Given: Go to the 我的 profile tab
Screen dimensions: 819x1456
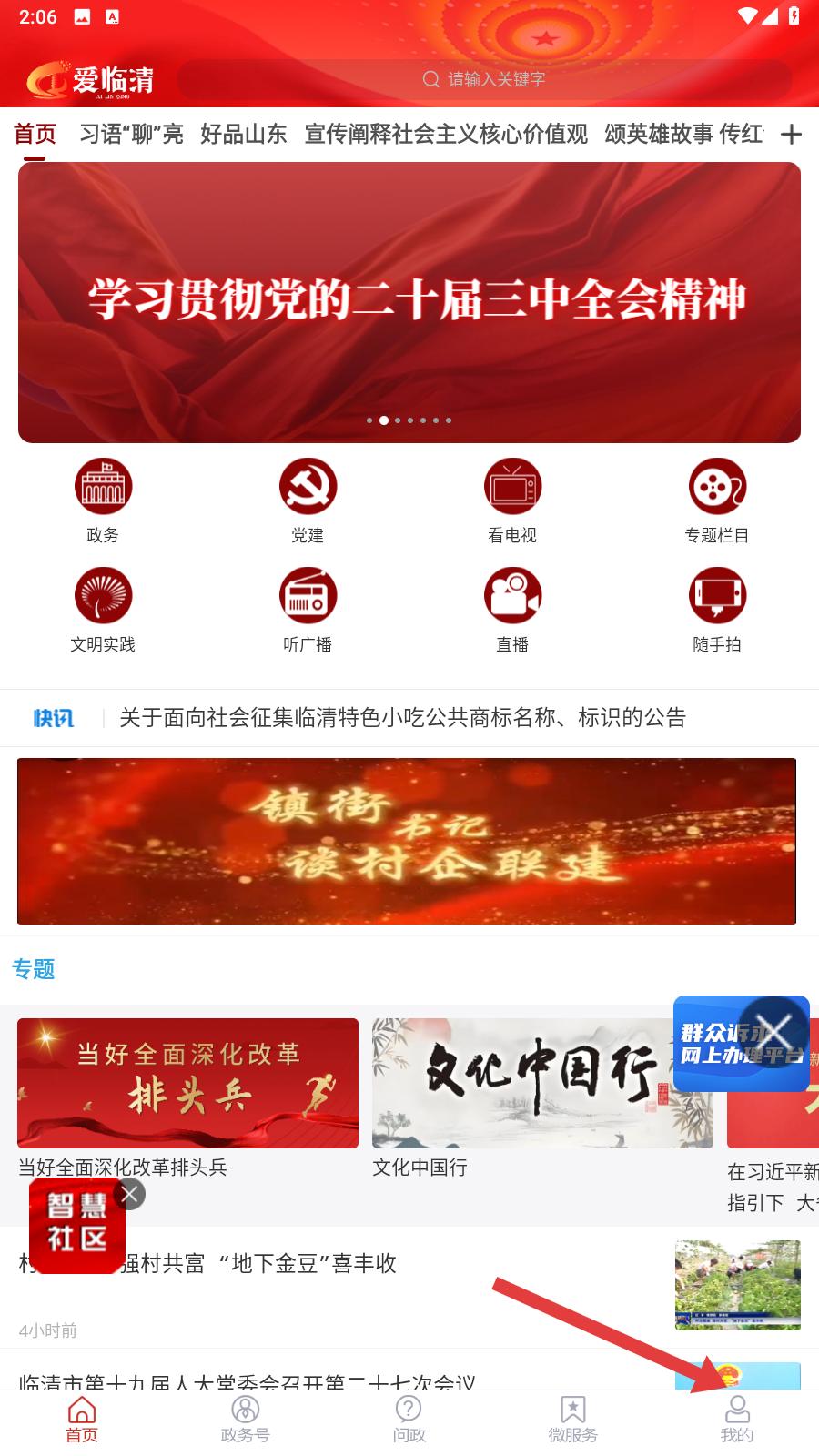Looking at the screenshot, I should (x=737, y=1420).
